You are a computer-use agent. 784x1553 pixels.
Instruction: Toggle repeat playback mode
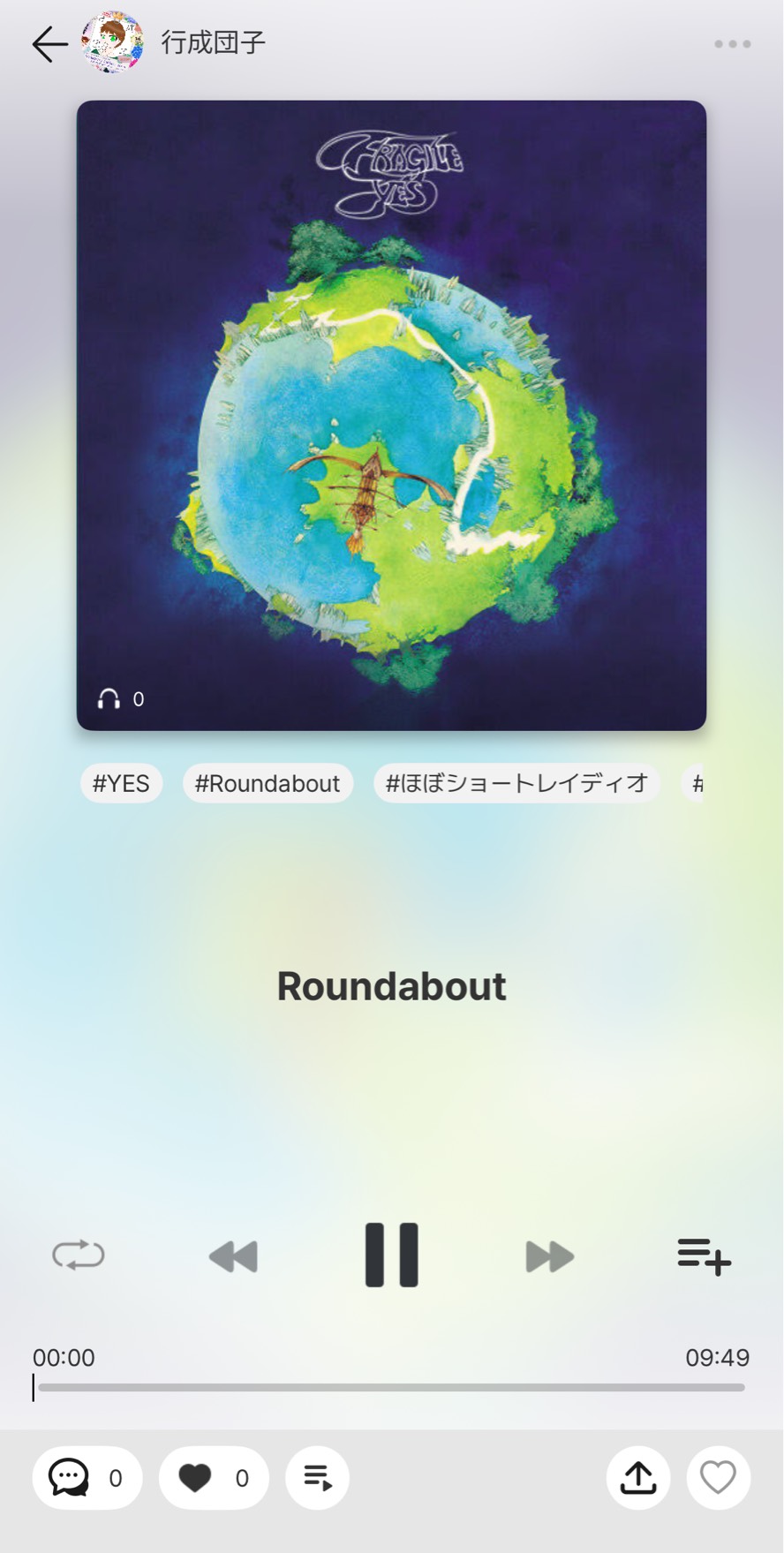79,1255
